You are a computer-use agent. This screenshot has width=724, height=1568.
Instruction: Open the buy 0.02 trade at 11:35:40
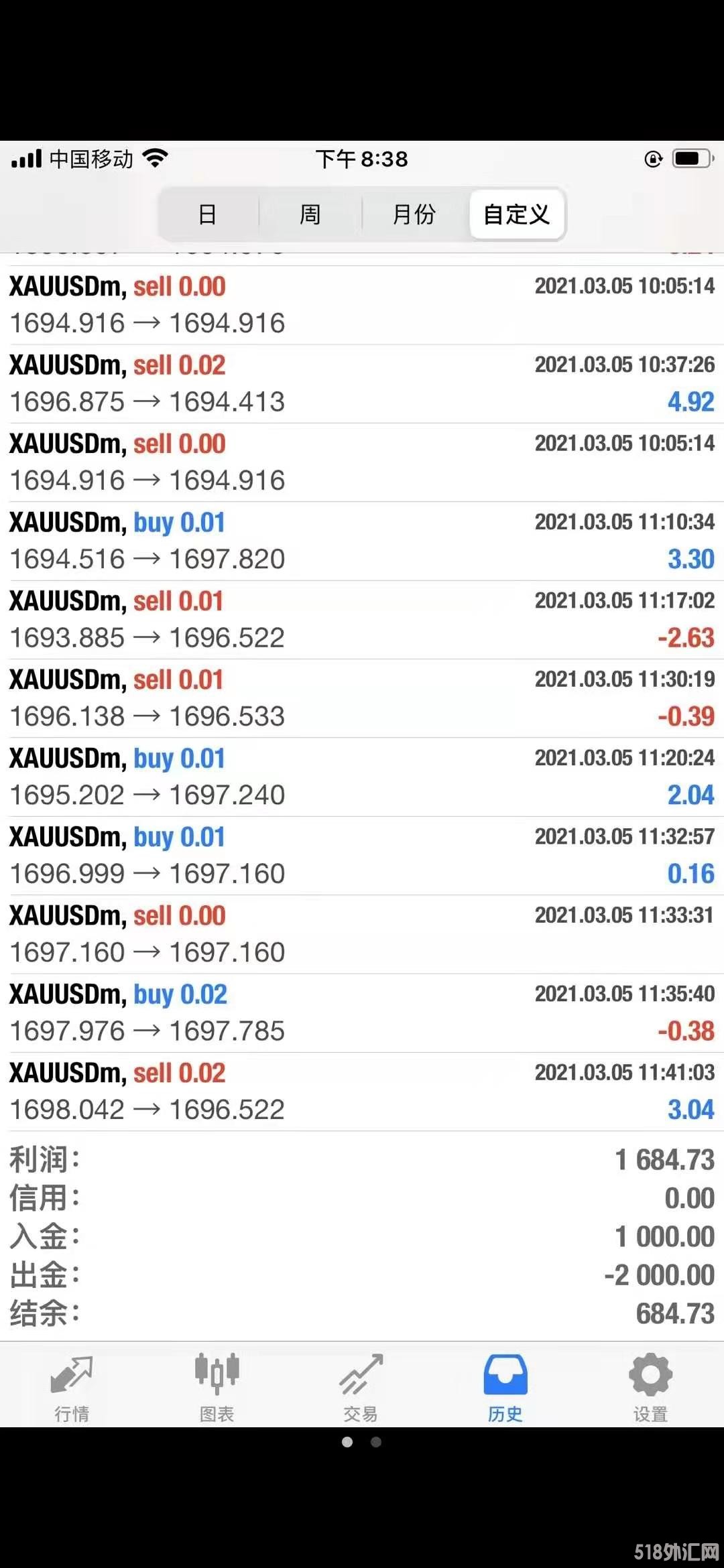pyautogui.click(x=362, y=1012)
